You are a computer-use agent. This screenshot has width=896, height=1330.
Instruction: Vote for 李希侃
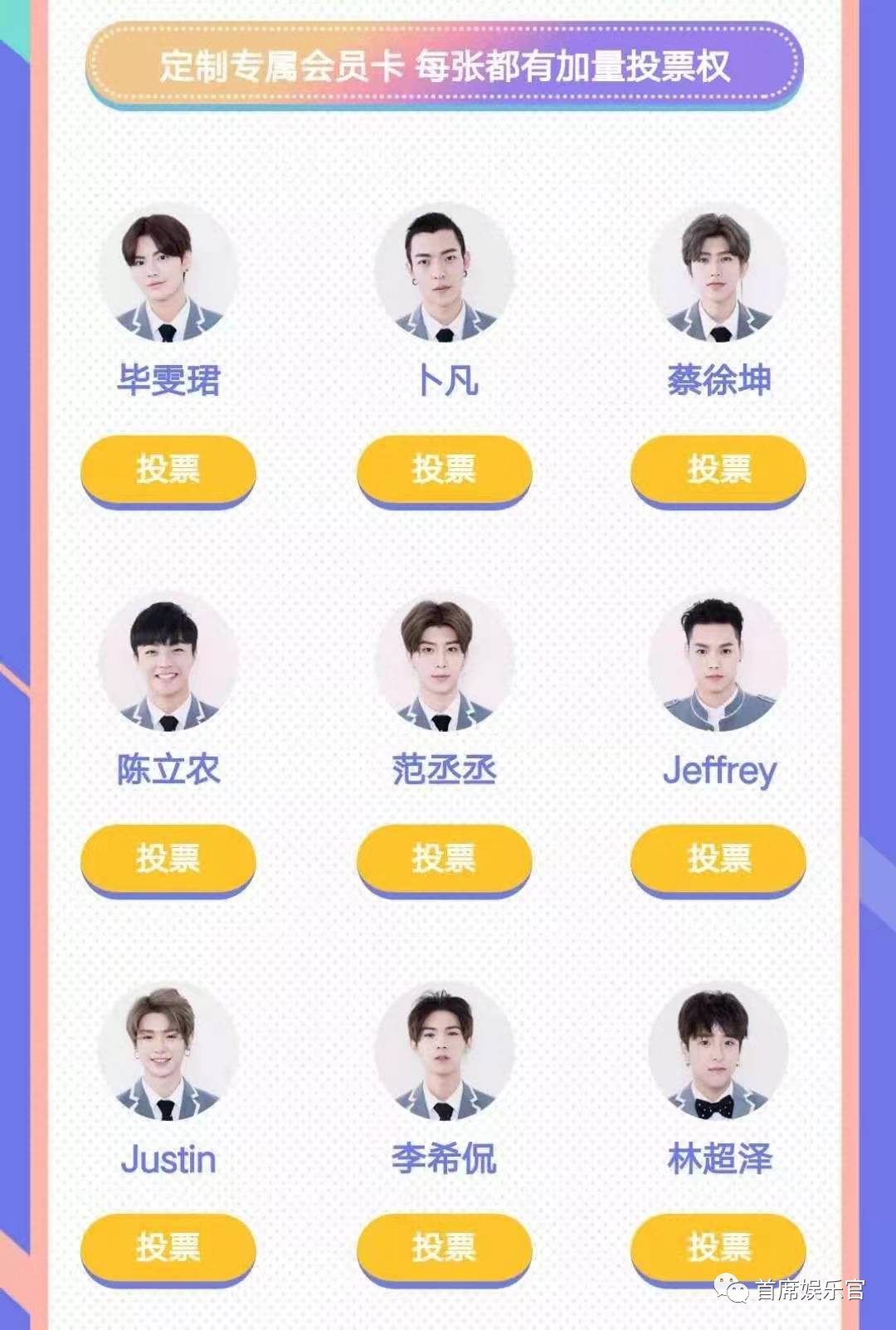click(444, 1246)
